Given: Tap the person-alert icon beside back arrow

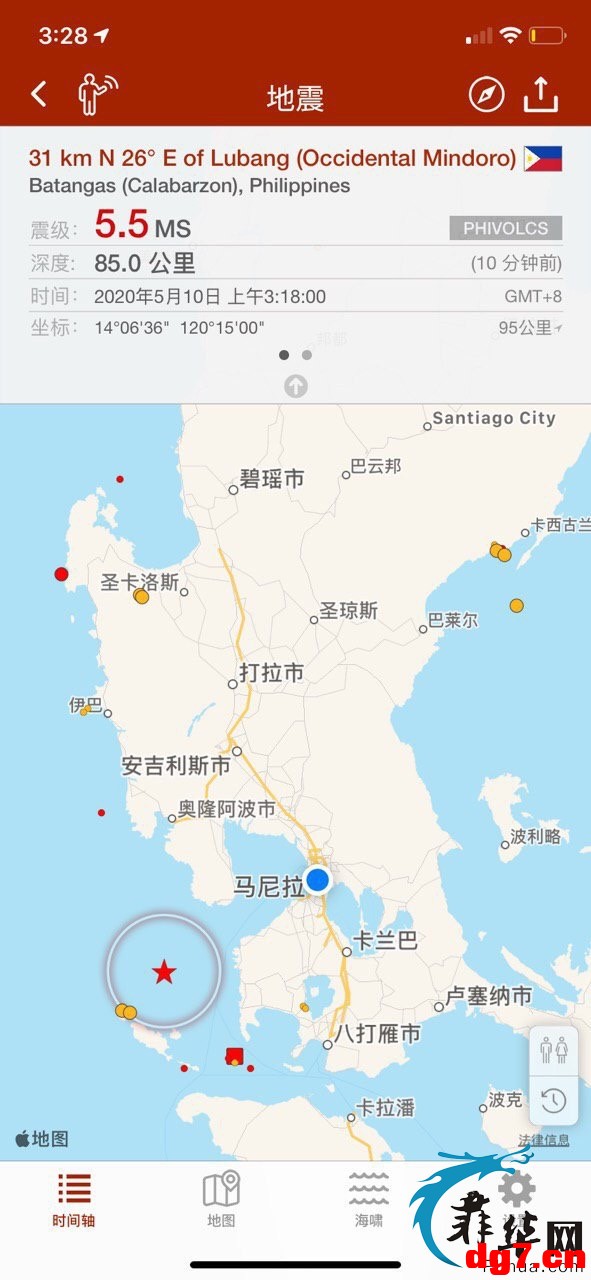Looking at the screenshot, I should [x=97, y=94].
